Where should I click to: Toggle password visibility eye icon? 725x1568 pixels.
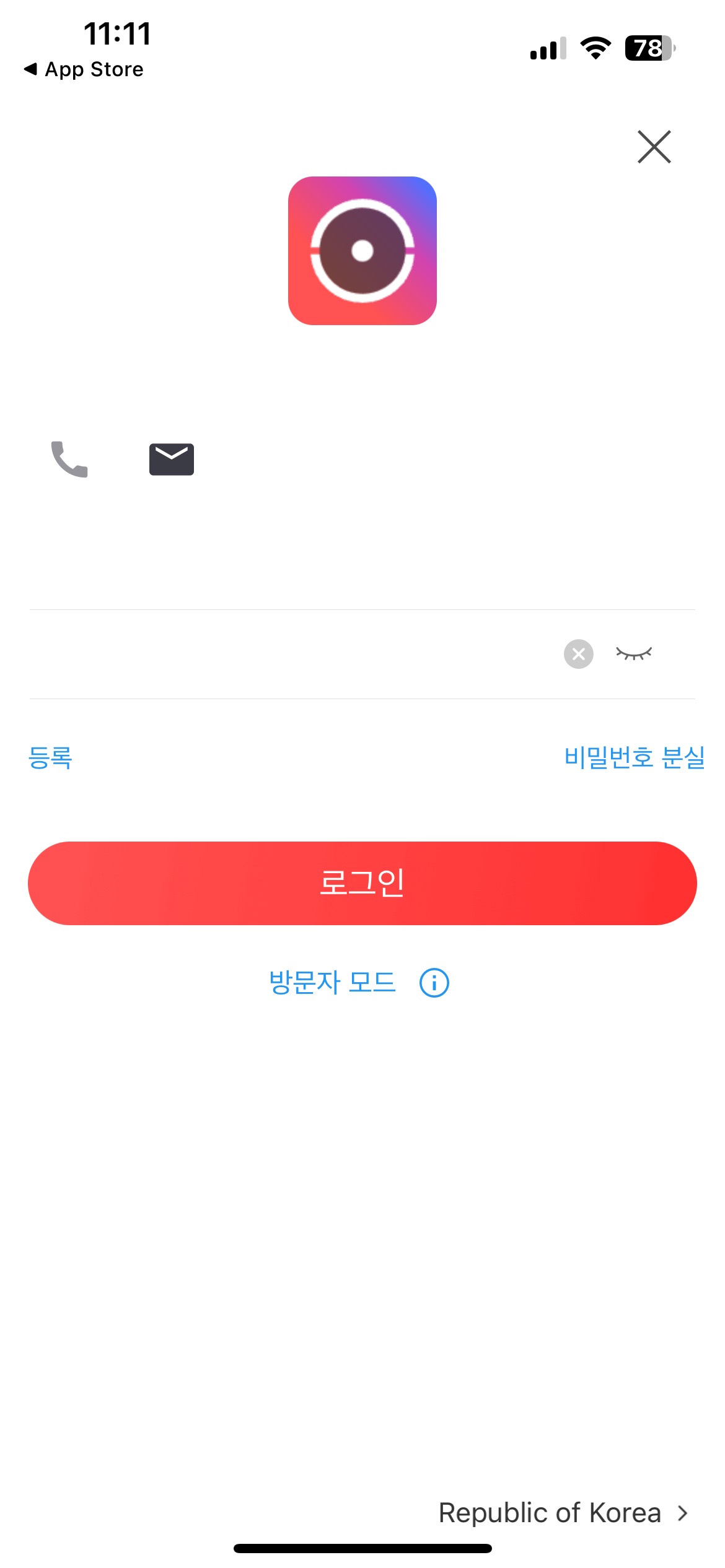pos(633,654)
